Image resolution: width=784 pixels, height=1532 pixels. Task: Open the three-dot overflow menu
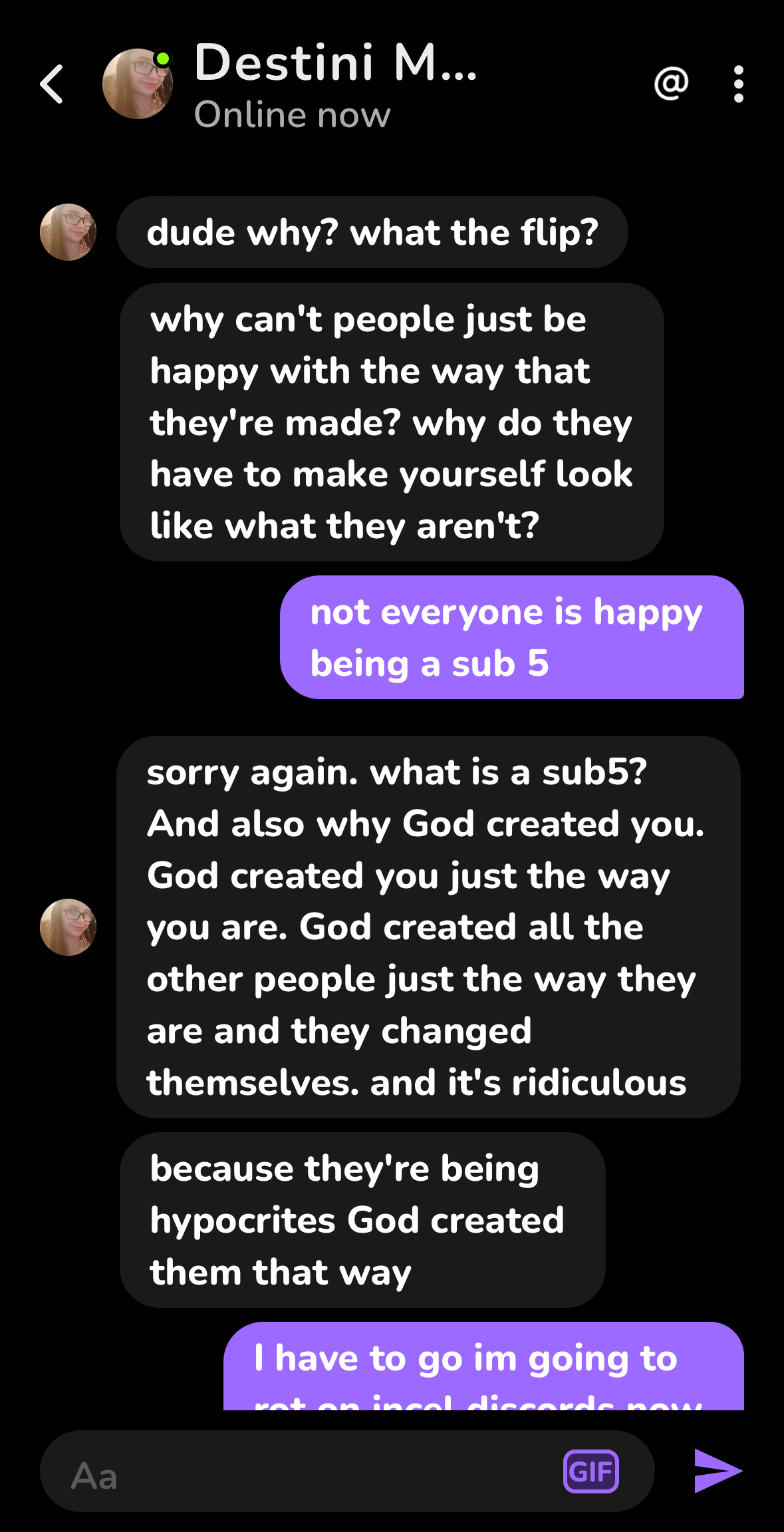tap(738, 84)
